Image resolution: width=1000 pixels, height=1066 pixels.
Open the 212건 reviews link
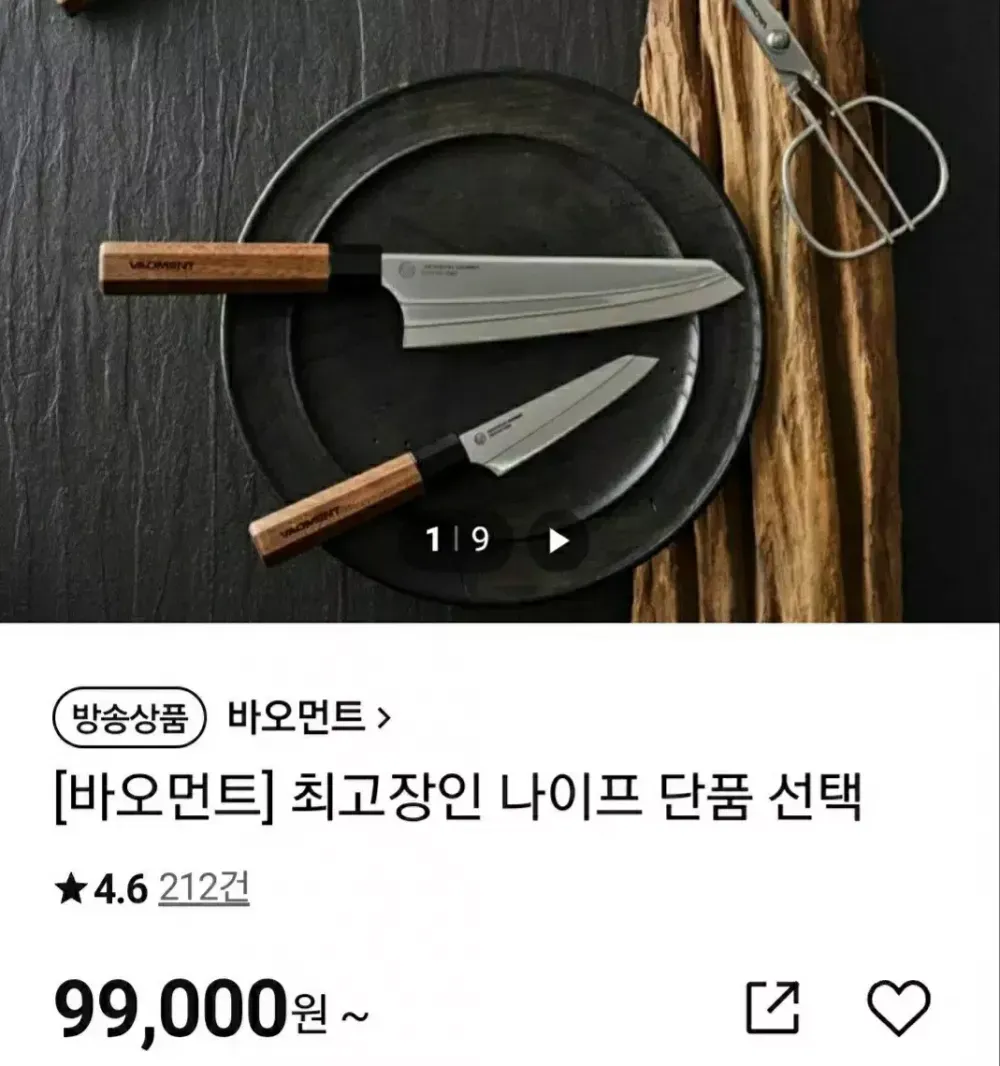click(x=204, y=887)
